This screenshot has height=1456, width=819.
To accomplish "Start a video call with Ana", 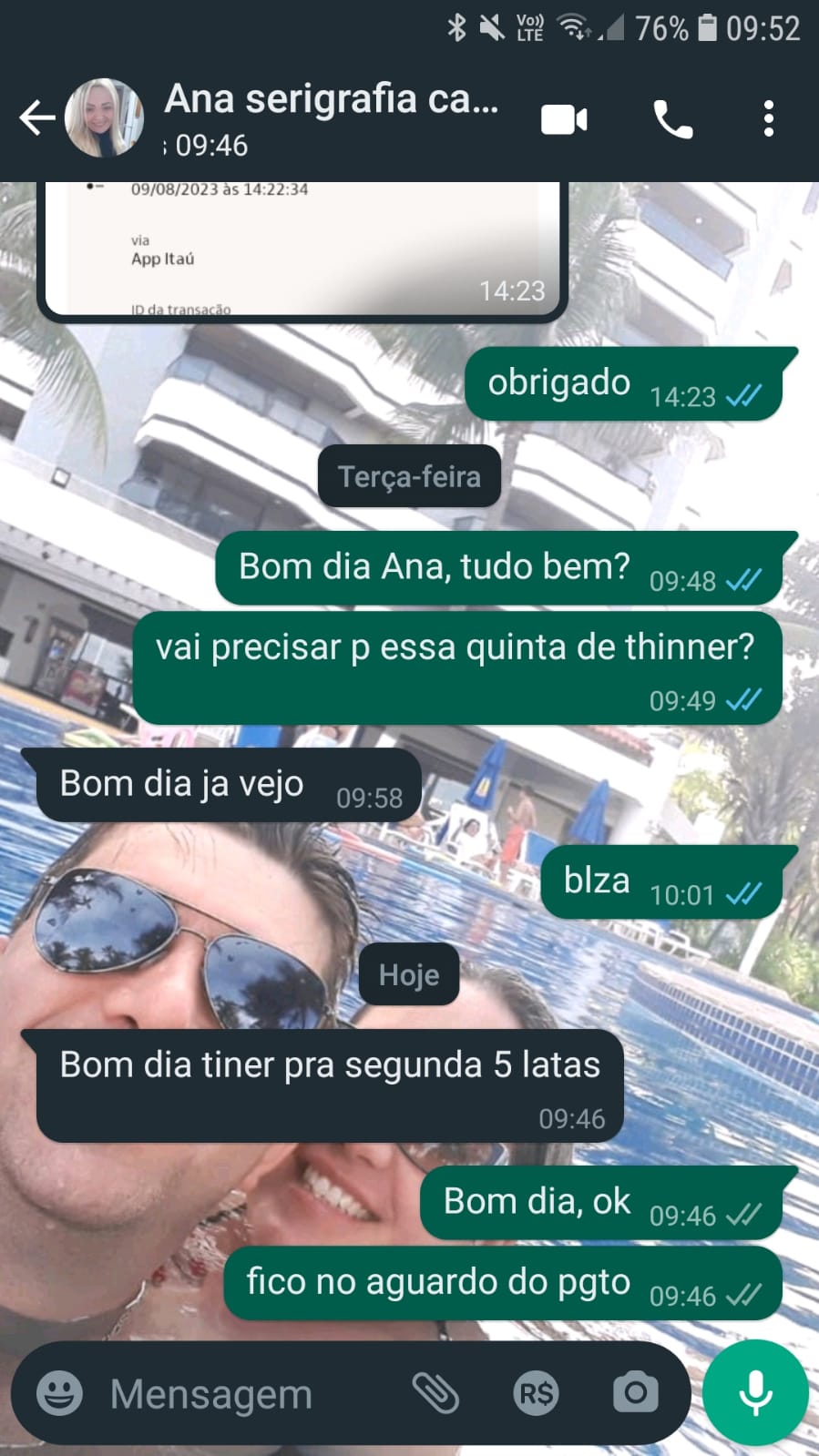I will click(x=564, y=119).
